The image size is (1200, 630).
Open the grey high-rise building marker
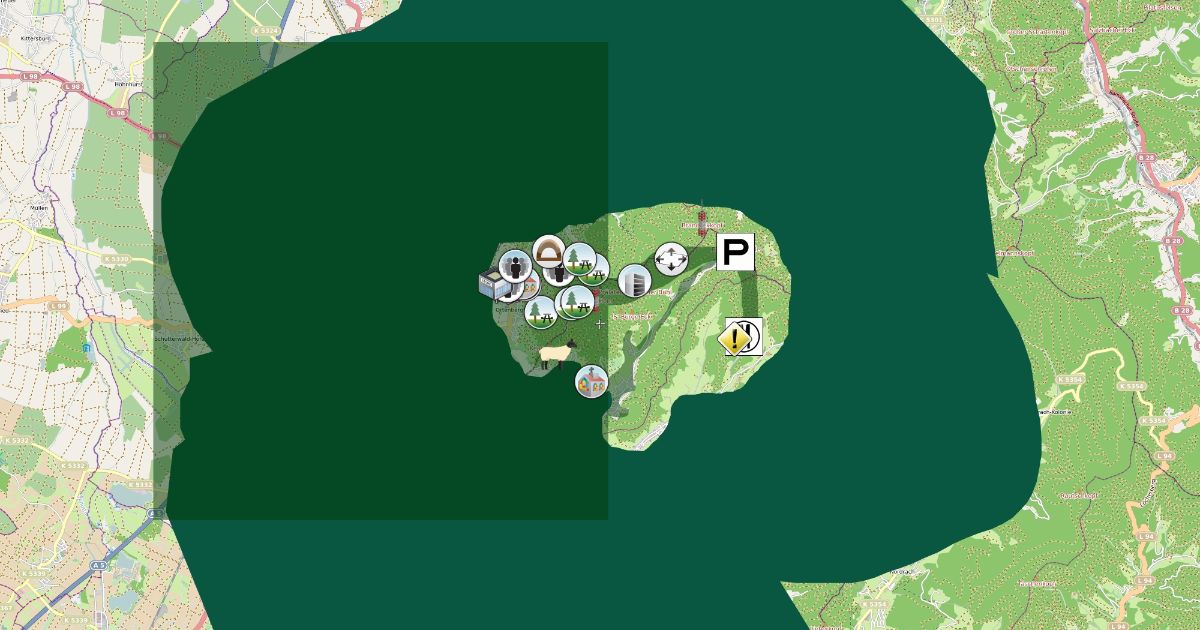pyautogui.click(x=635, y=281)
